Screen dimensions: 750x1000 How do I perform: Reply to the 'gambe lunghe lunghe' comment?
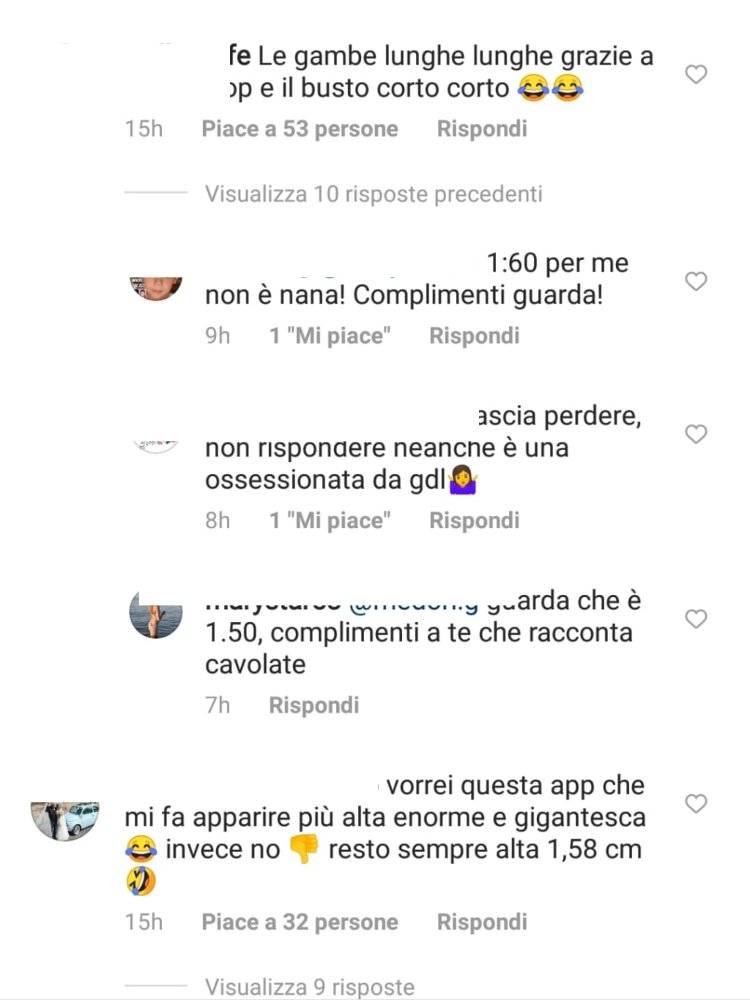481,129
